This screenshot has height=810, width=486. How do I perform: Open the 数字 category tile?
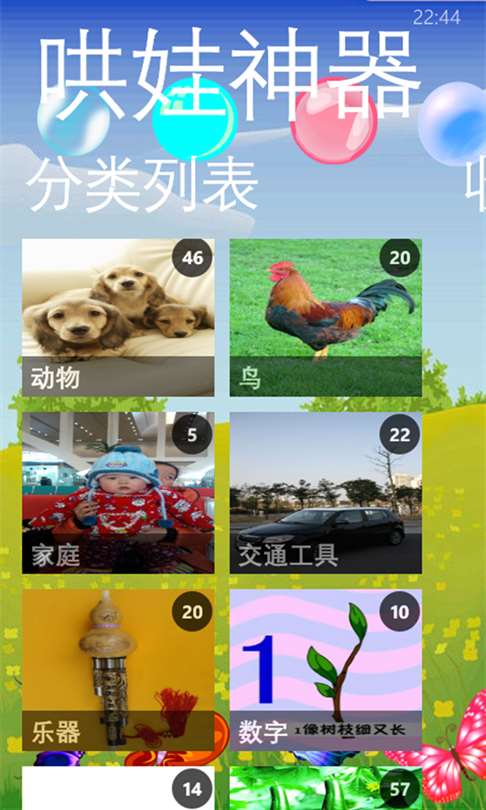pyautogui.click(x=326, y=670)
